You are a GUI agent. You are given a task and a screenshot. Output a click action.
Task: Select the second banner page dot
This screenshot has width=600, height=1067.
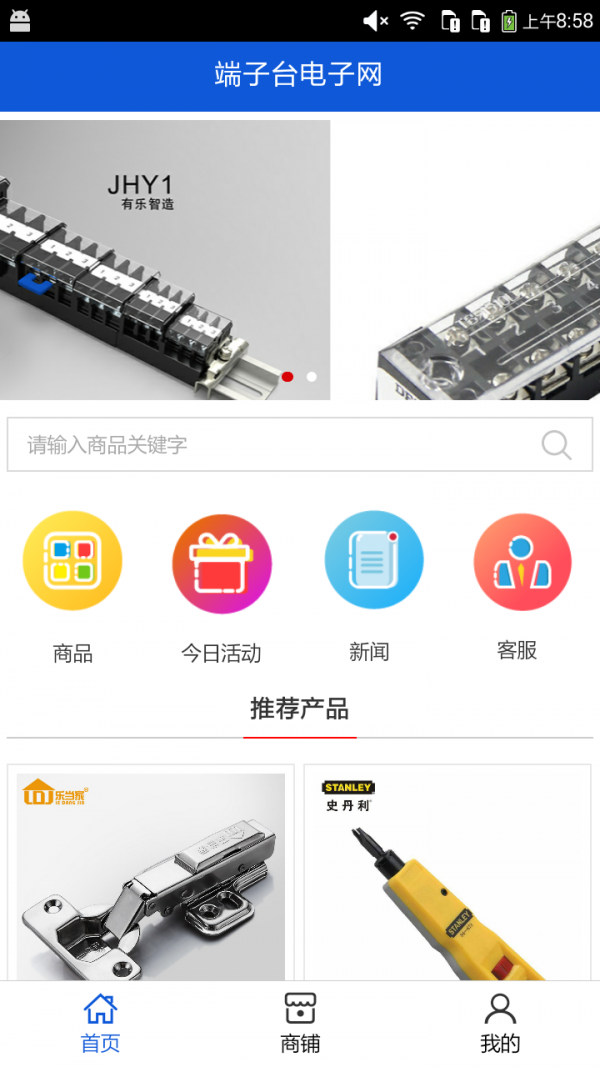pos(312,377)
